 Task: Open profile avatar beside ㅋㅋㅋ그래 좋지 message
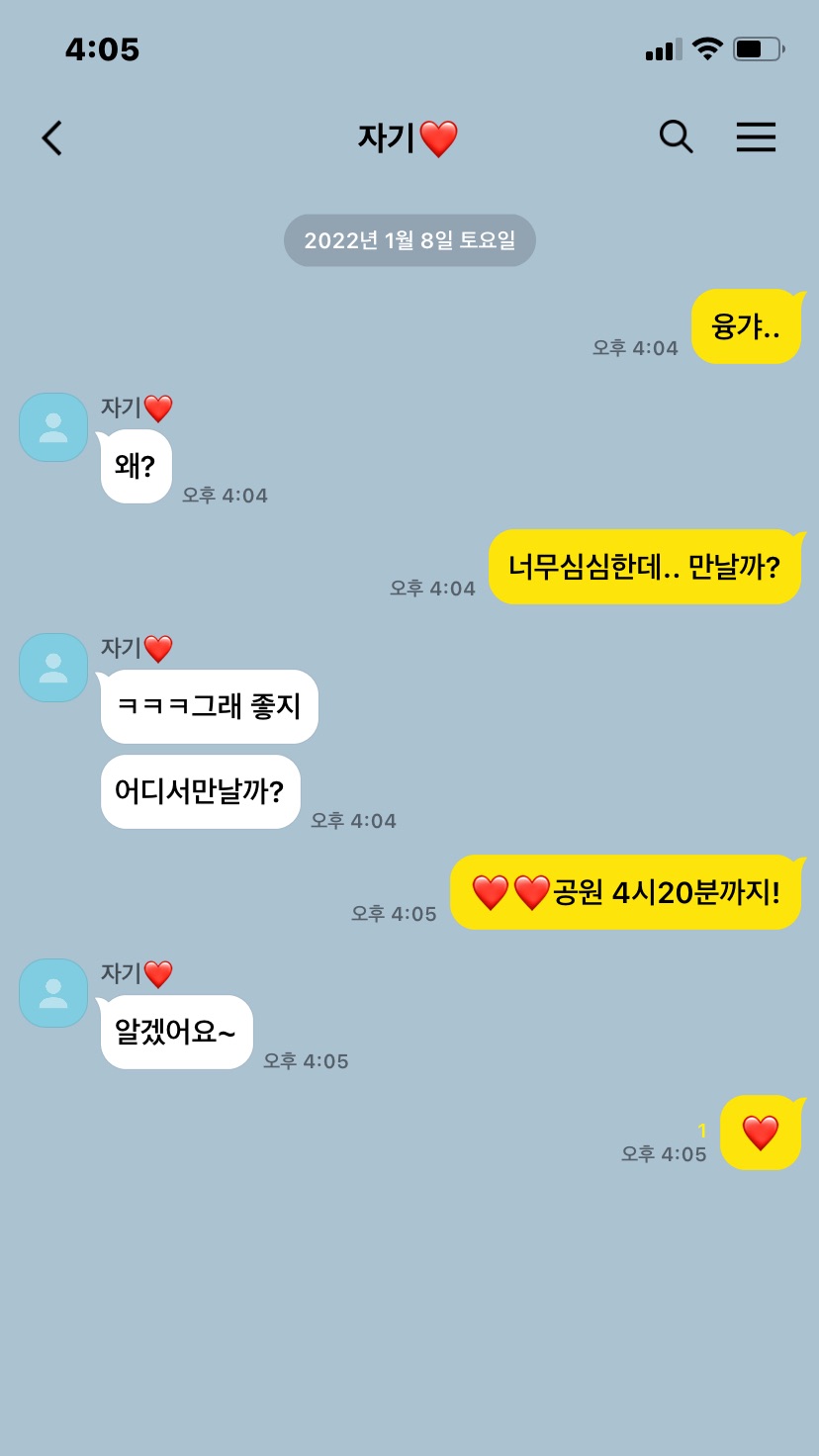(53, 668)
